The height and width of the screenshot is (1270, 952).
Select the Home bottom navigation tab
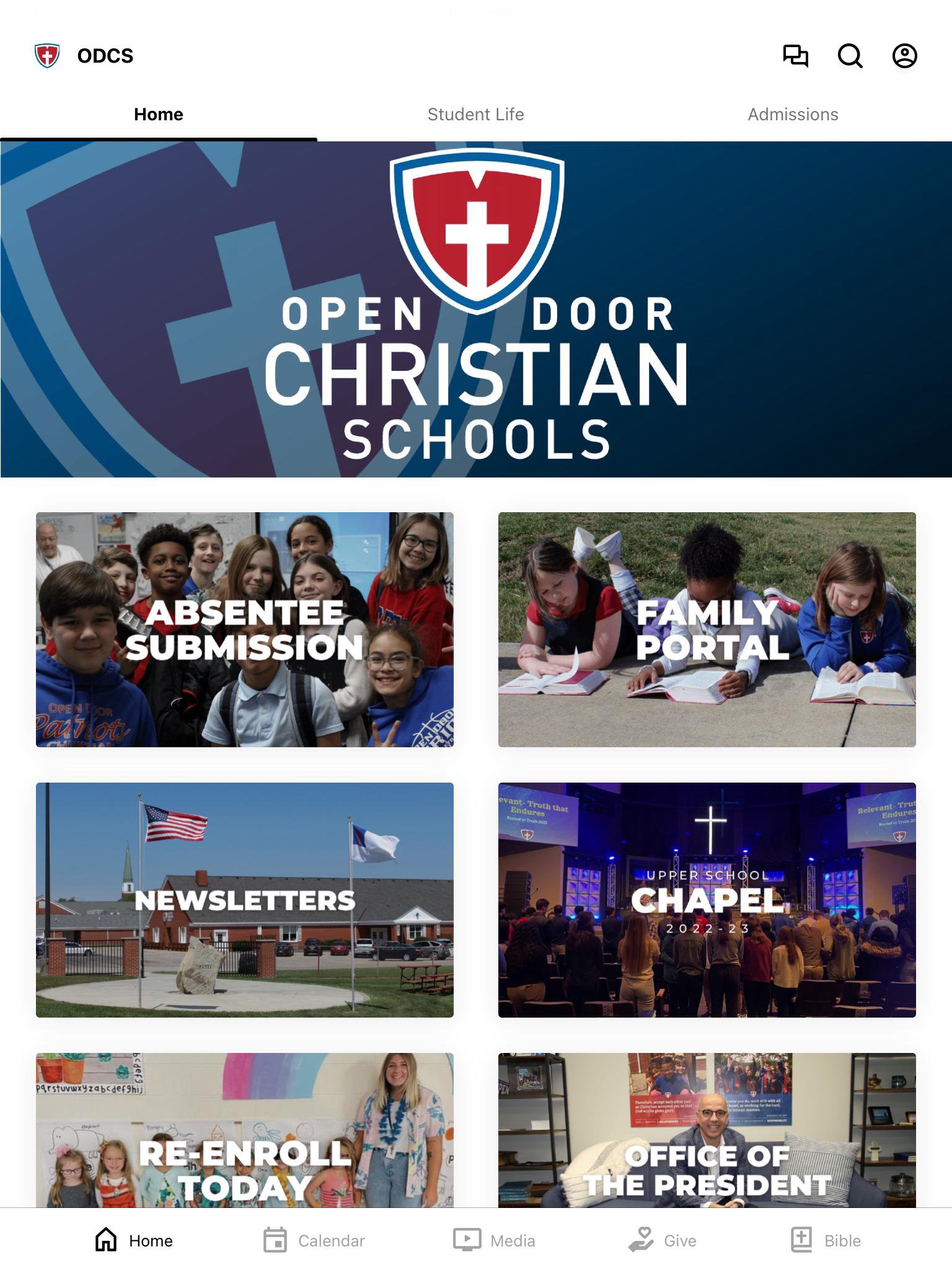(x=134, y=1241)
